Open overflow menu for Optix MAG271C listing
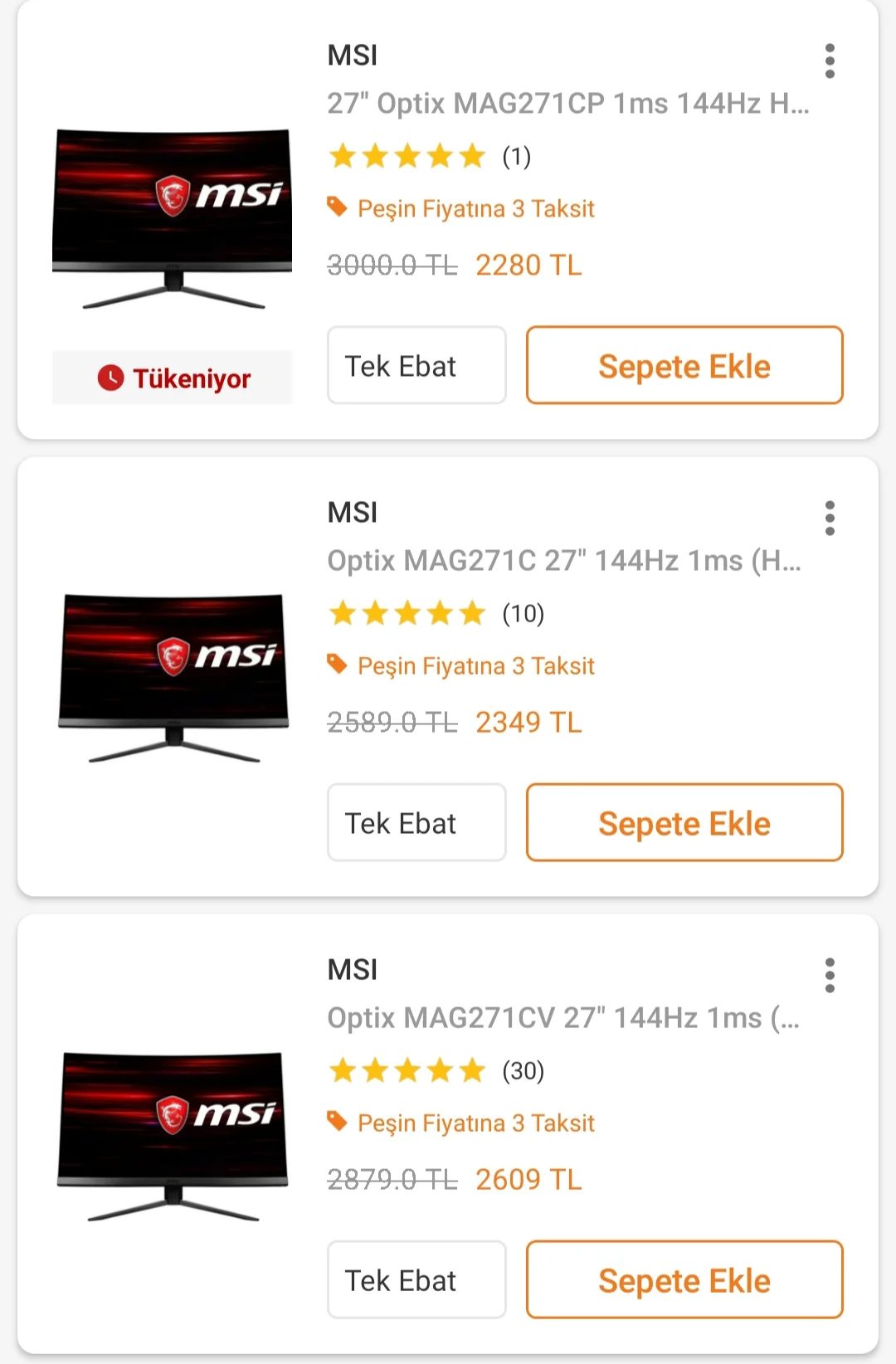Image resolution: width=896 pixels, height=1364 pixels. tap(830, 519)
